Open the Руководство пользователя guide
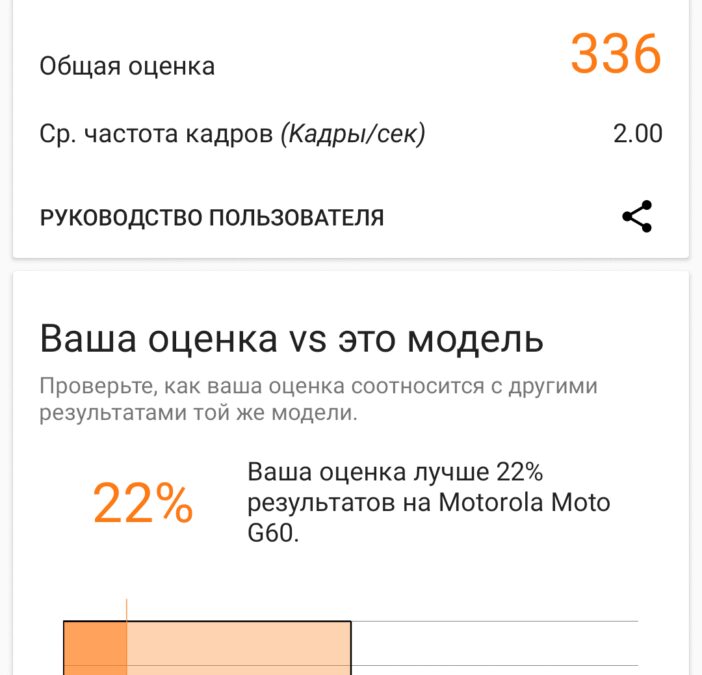This screenshot has width=702, height=675. [x=212, y=218]
